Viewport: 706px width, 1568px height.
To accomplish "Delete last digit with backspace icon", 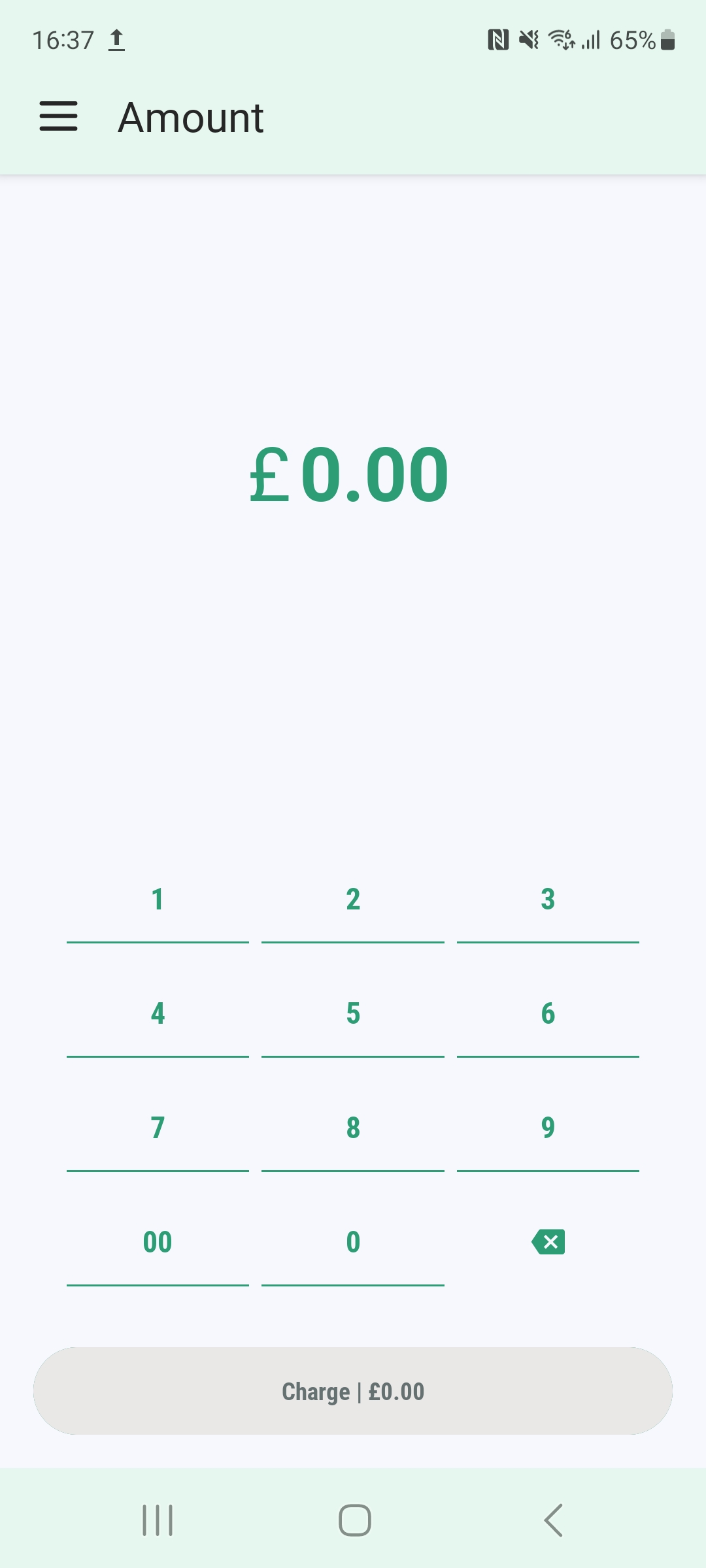I will 548,1242.
